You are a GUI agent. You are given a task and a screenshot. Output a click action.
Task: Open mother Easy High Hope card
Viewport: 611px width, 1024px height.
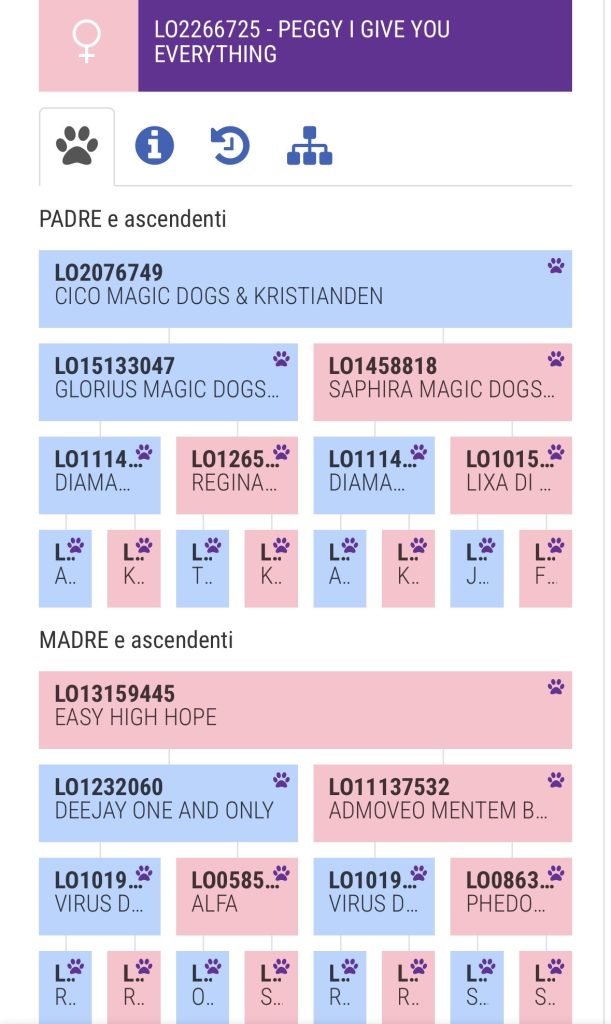tap(306, 710)
